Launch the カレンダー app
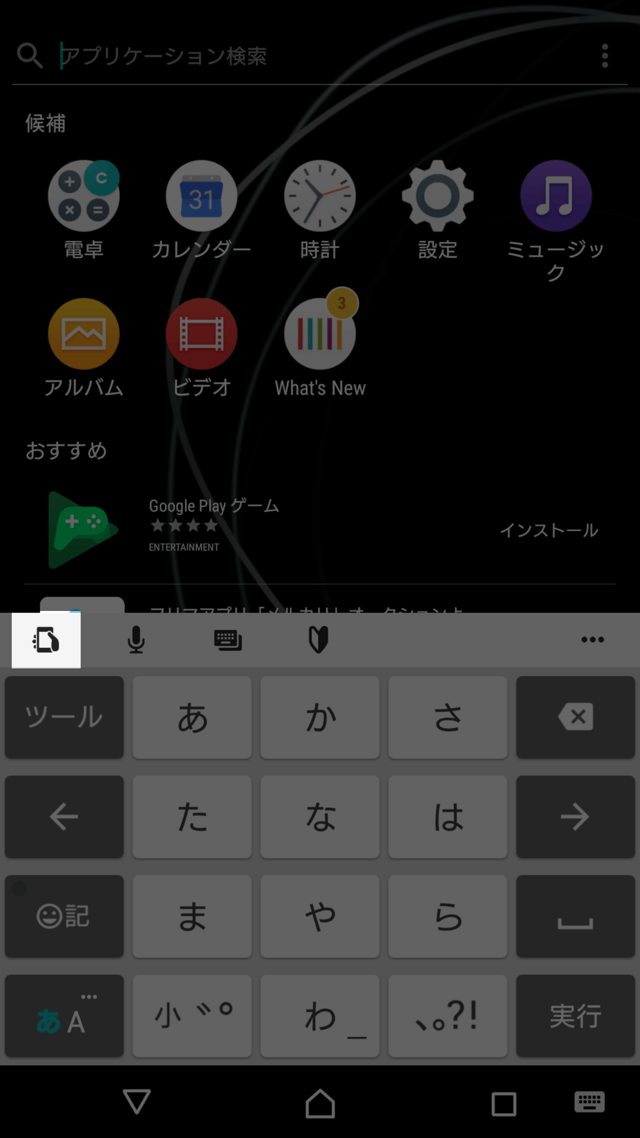This screenshot has width=640, height=1138. pyautogui.click(x=201, y=210)
